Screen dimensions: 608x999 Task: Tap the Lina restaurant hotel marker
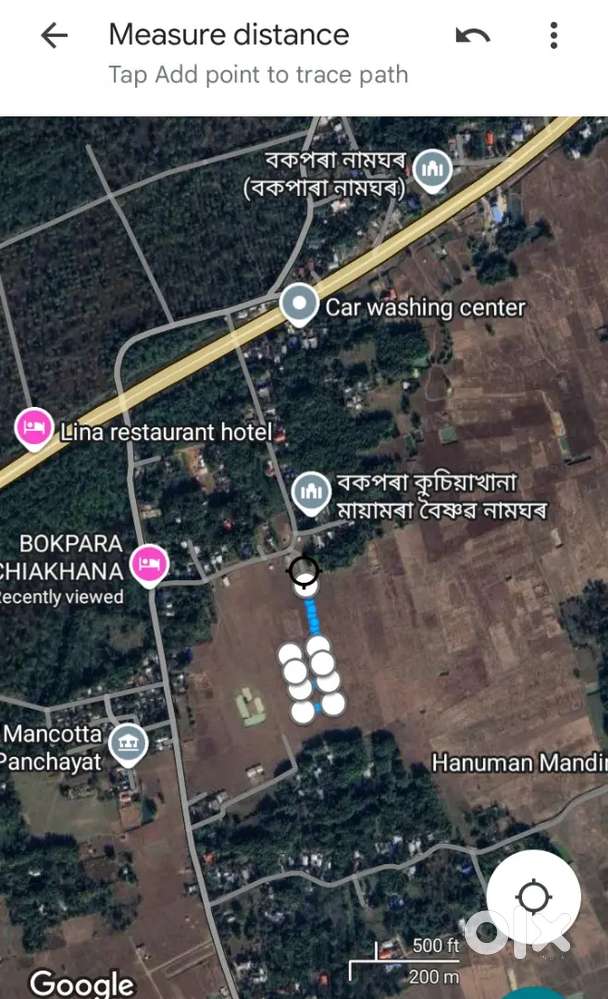(35, 428)
